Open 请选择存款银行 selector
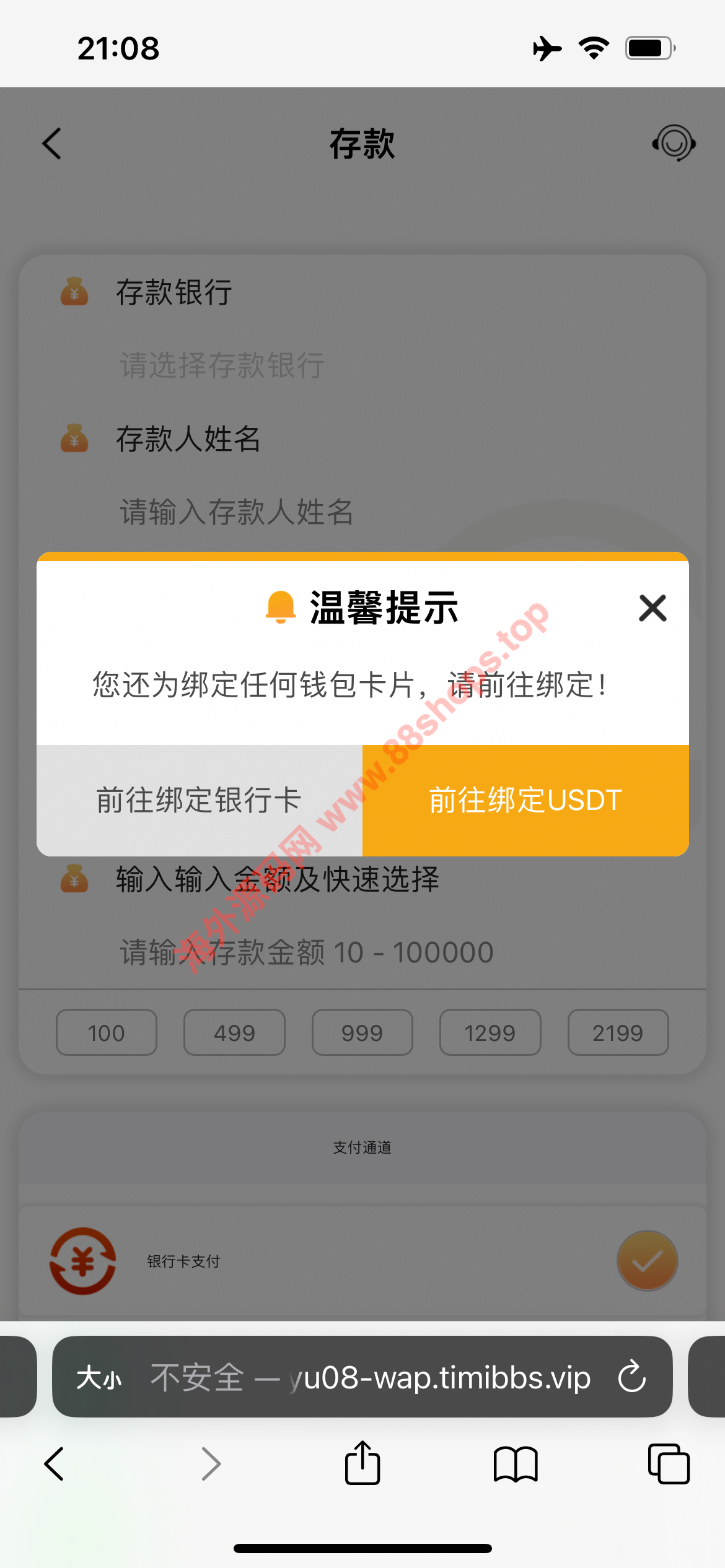725x1568 pixels. [222, 365]
